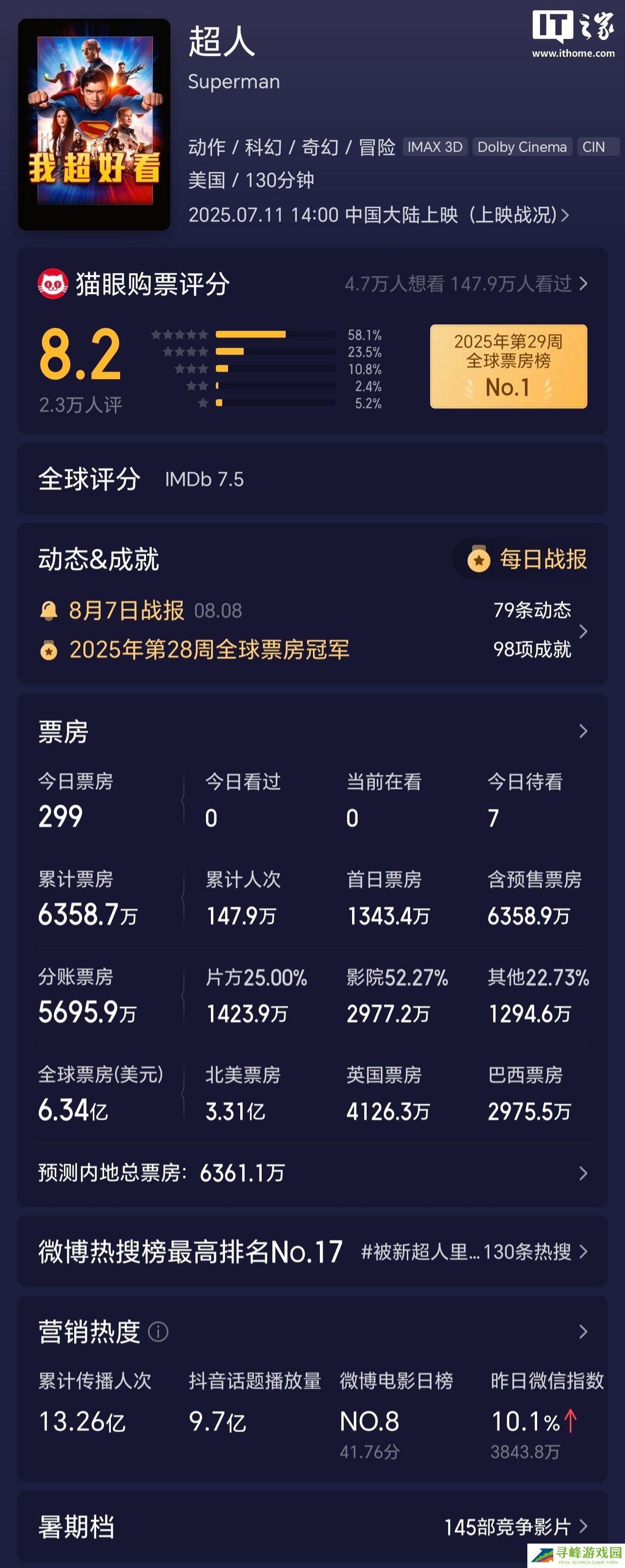625x1568 pixels.
Task: View the 想看 and 看过 audience details
Action: coord(465,284)
